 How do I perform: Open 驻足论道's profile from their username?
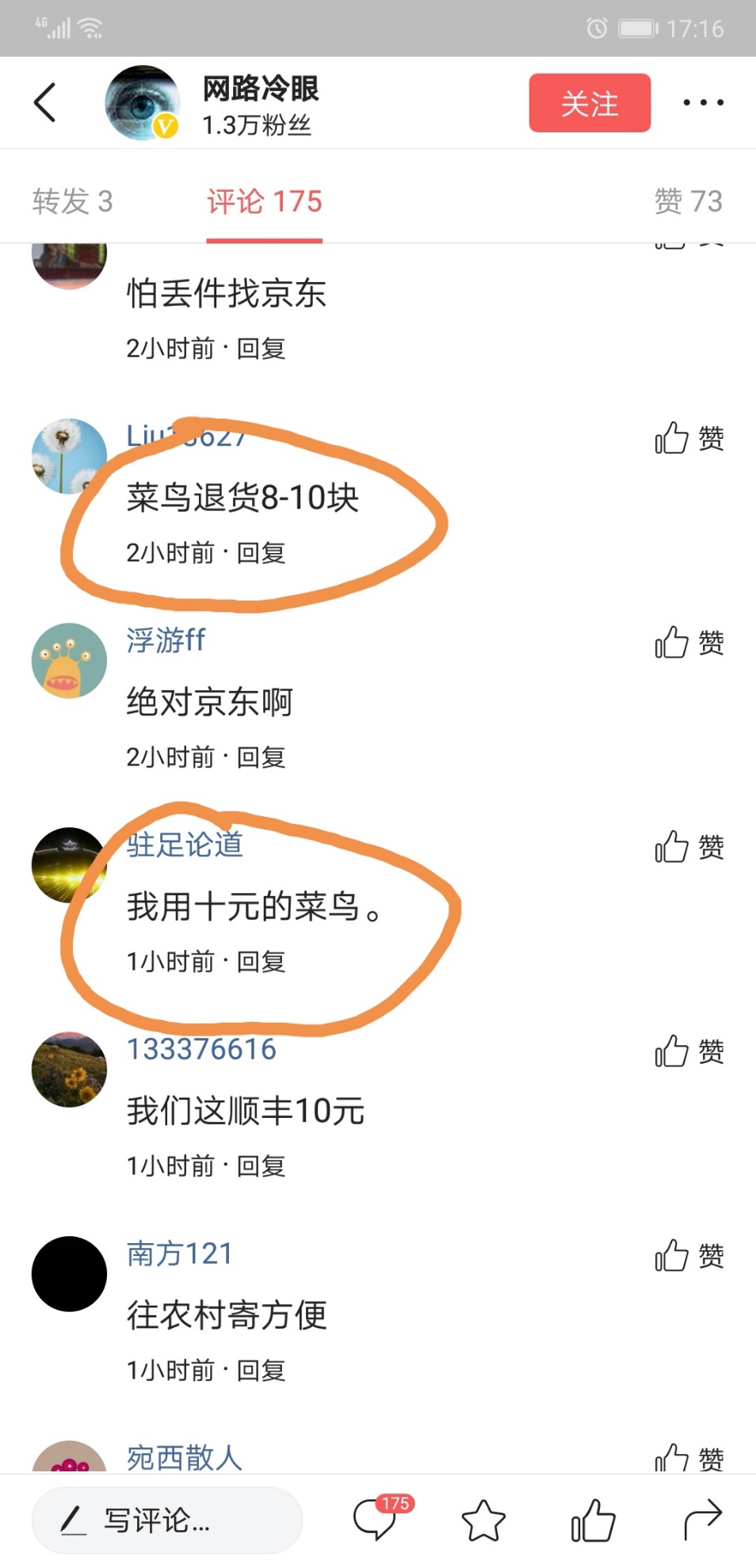[184, 845]
